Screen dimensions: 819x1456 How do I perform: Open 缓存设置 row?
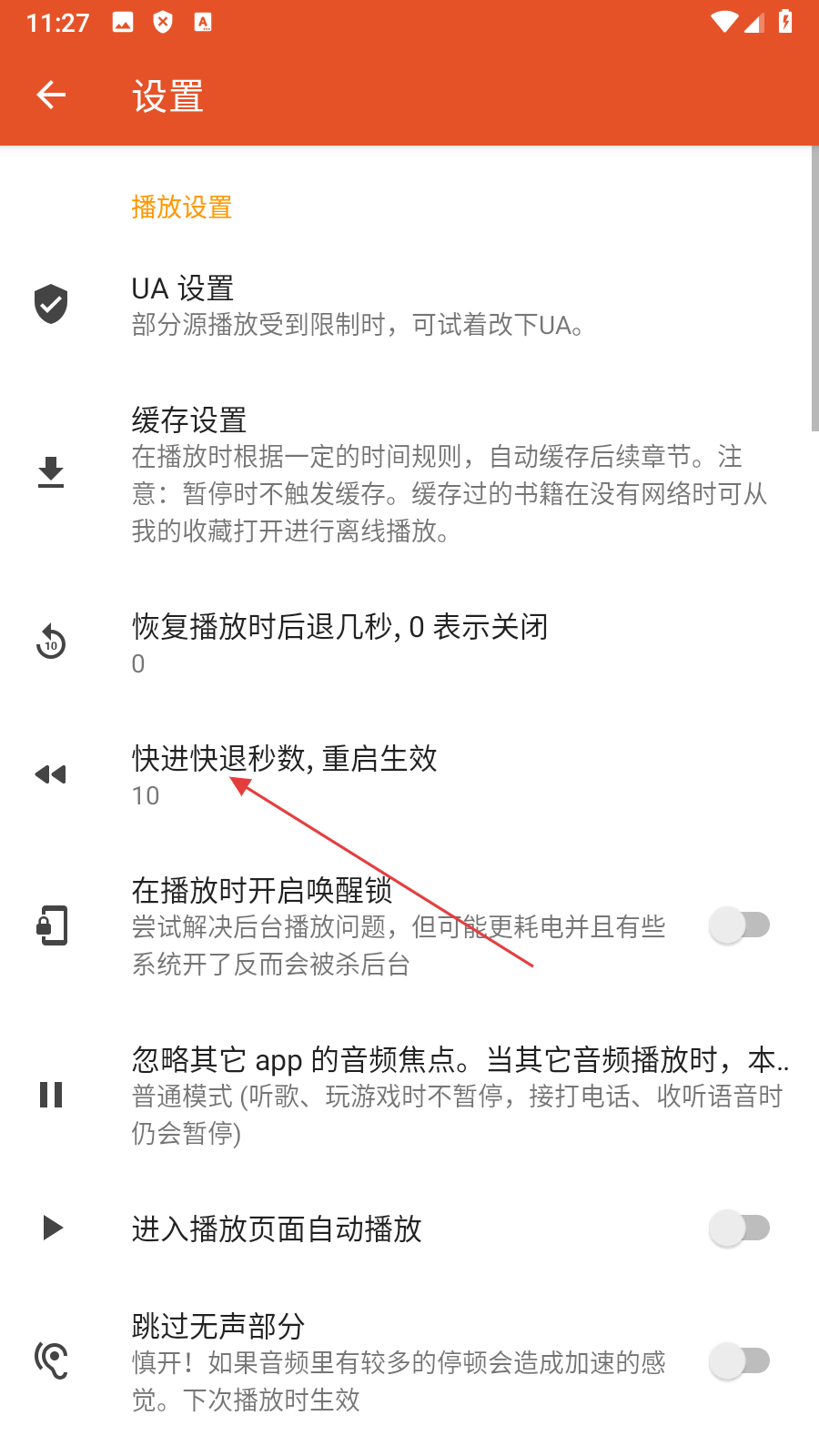tap(409, 473)
